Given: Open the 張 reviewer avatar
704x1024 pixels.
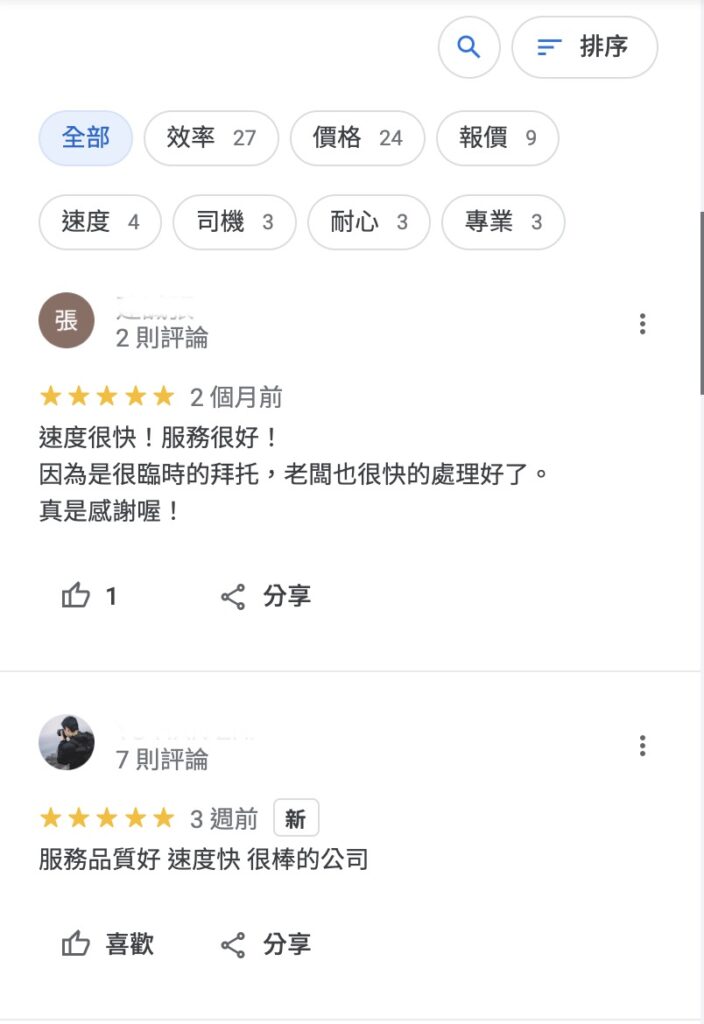Looking at the screenshot, I should click(x=66, y=321).
